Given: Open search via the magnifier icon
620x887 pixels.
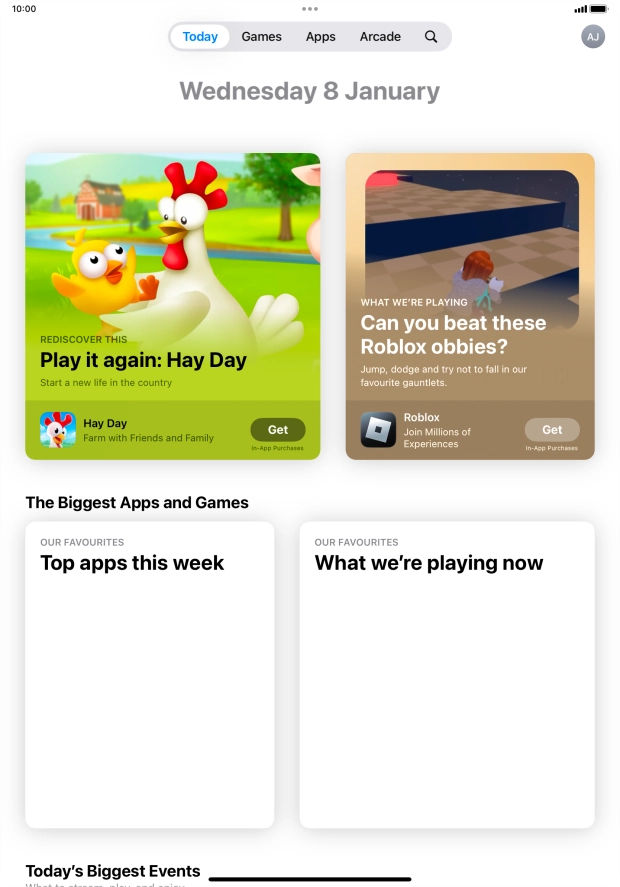Looking at the screenshot, I should click(431, 37).
